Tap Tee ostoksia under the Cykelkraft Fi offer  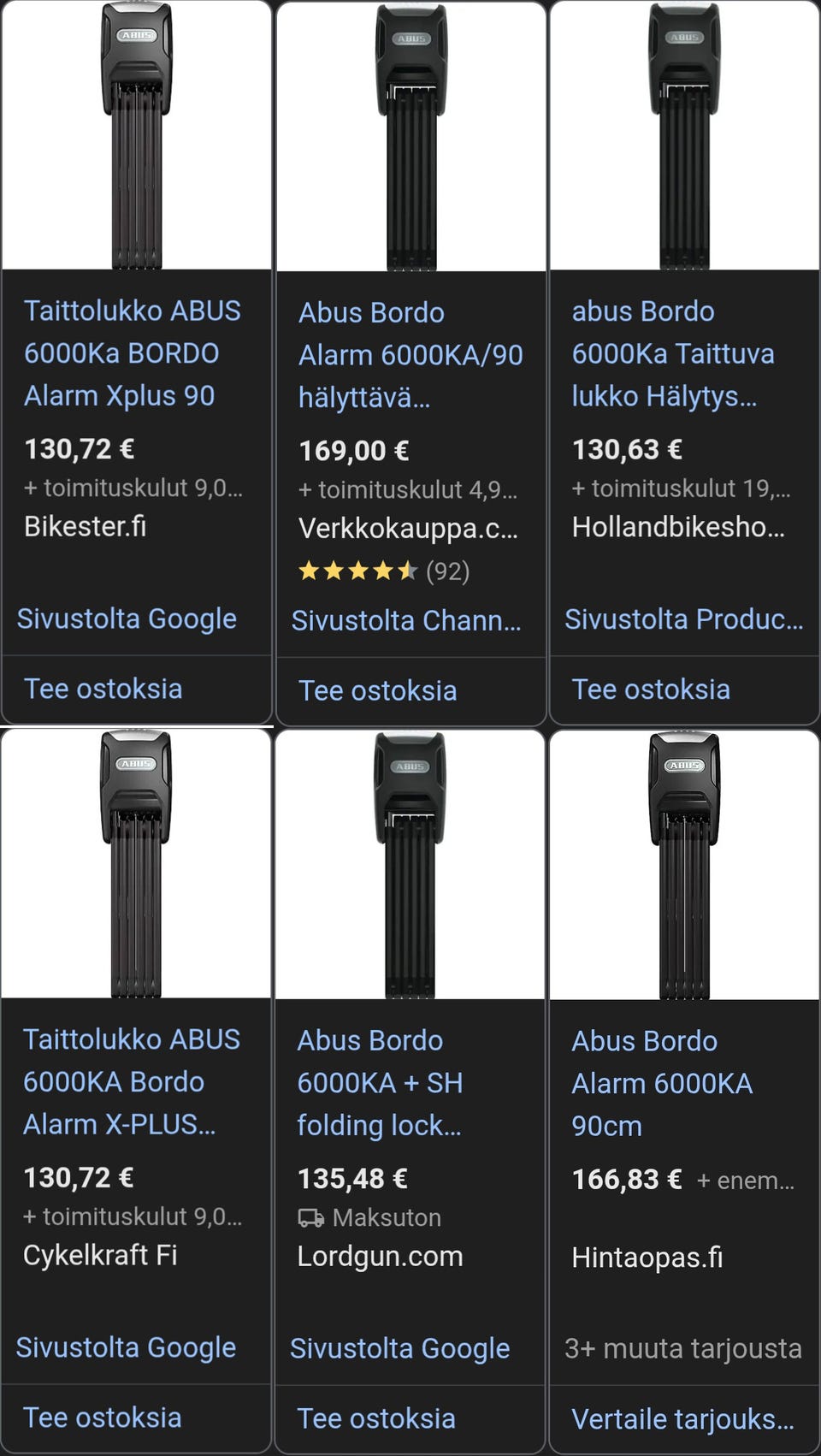pos(103,1418)
